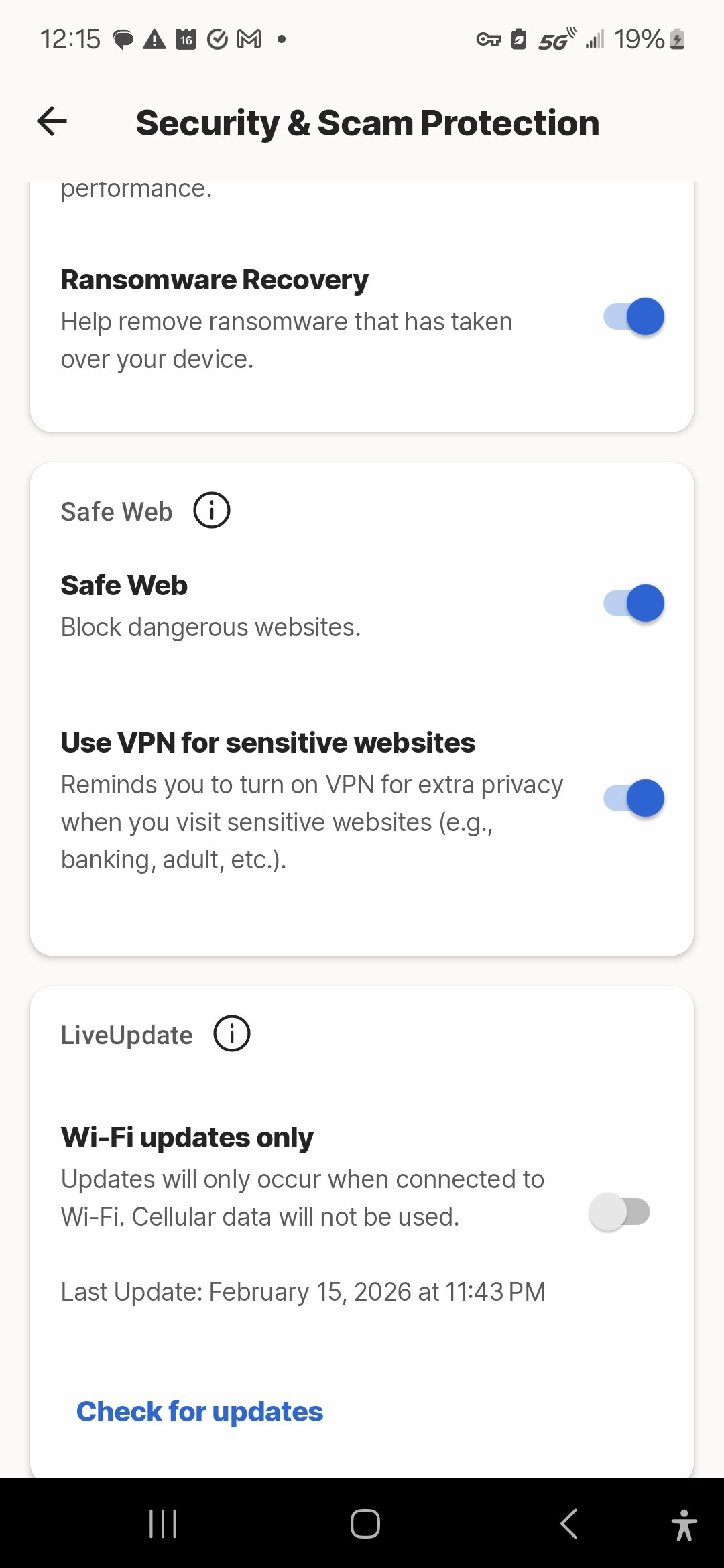Go back from Security & Scam Protection

tap(52, 122)
